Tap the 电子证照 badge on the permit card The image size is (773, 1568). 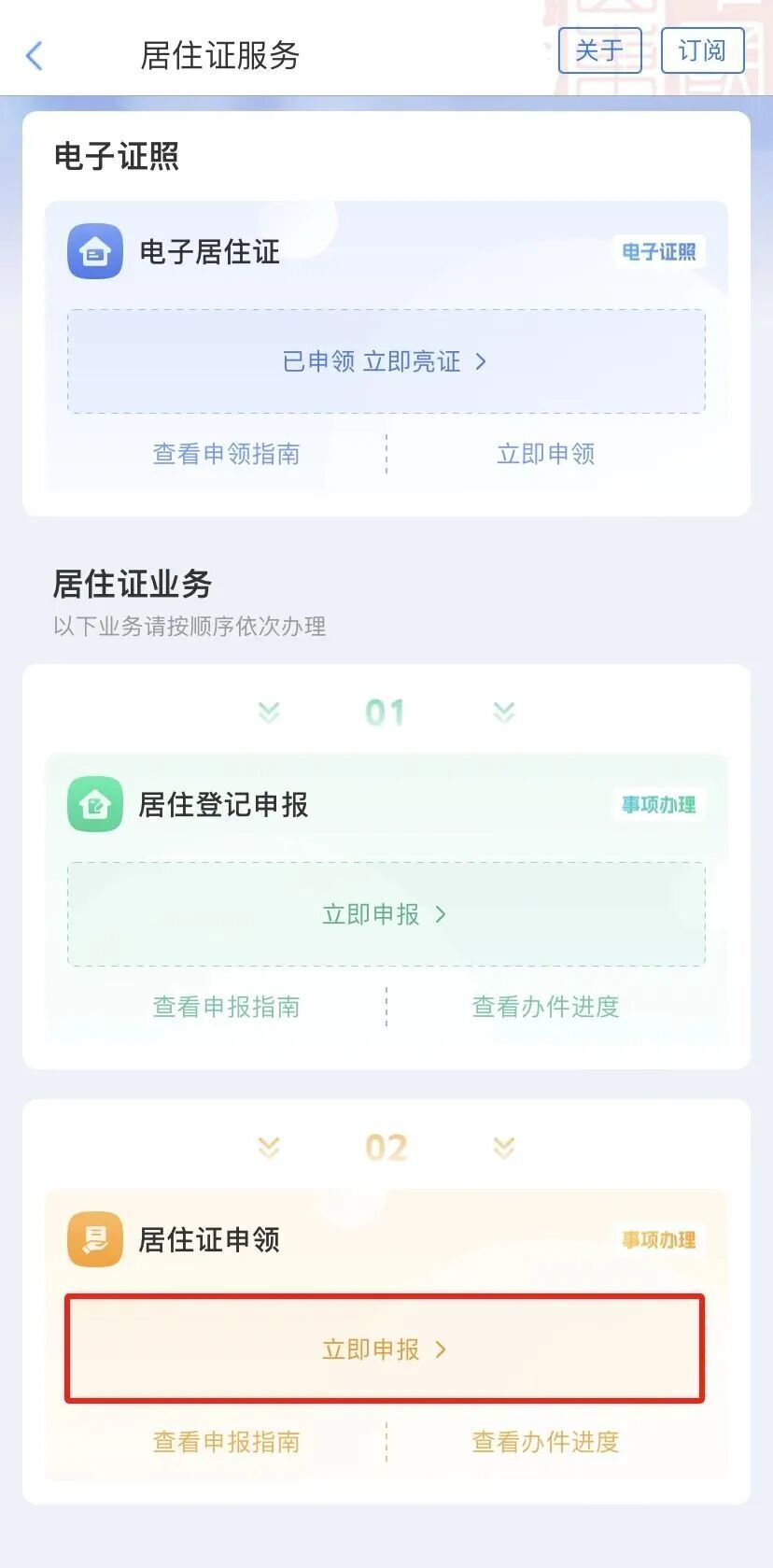[x=659, y=251]
